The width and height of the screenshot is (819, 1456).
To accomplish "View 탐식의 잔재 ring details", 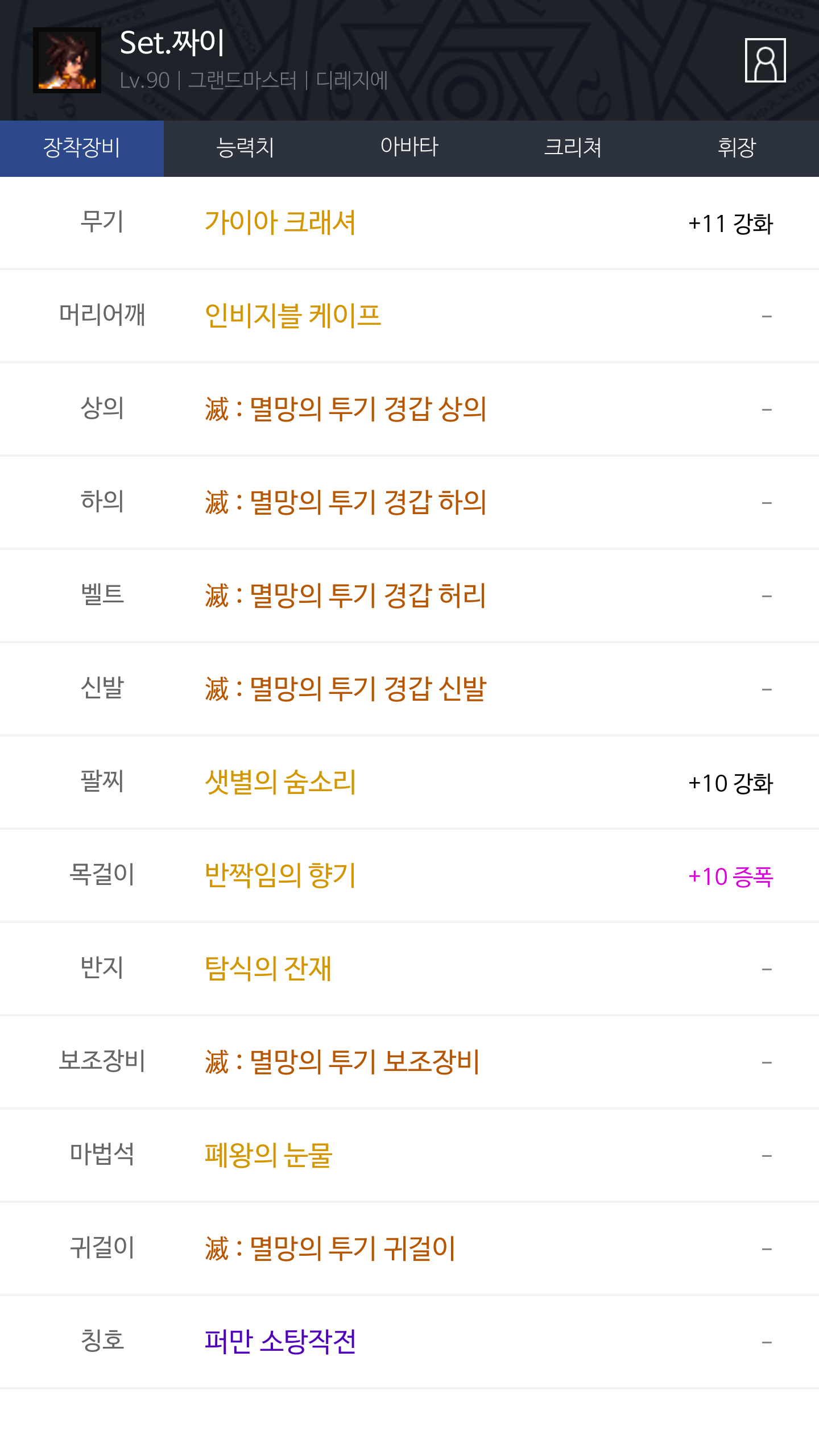I will (x=409, y=969).
